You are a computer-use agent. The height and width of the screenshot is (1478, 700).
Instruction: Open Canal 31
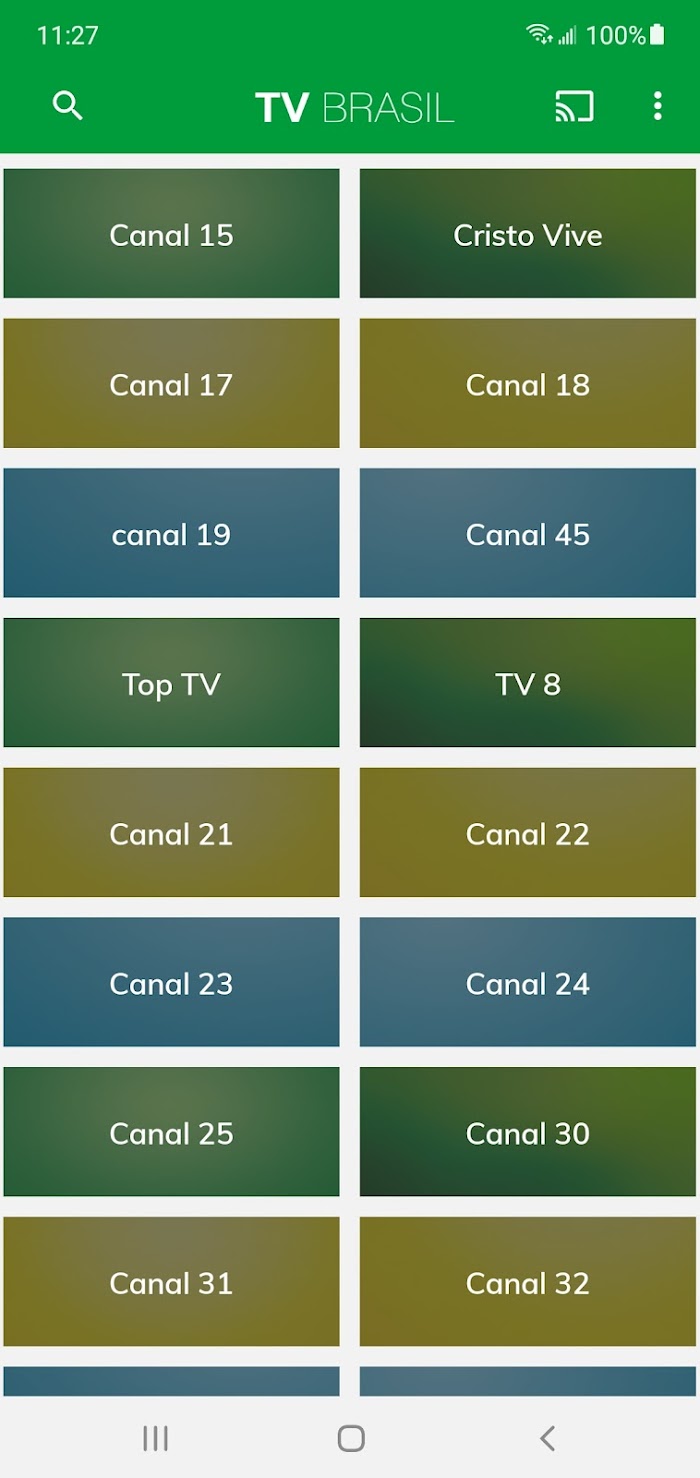[x=171, y=1282]
